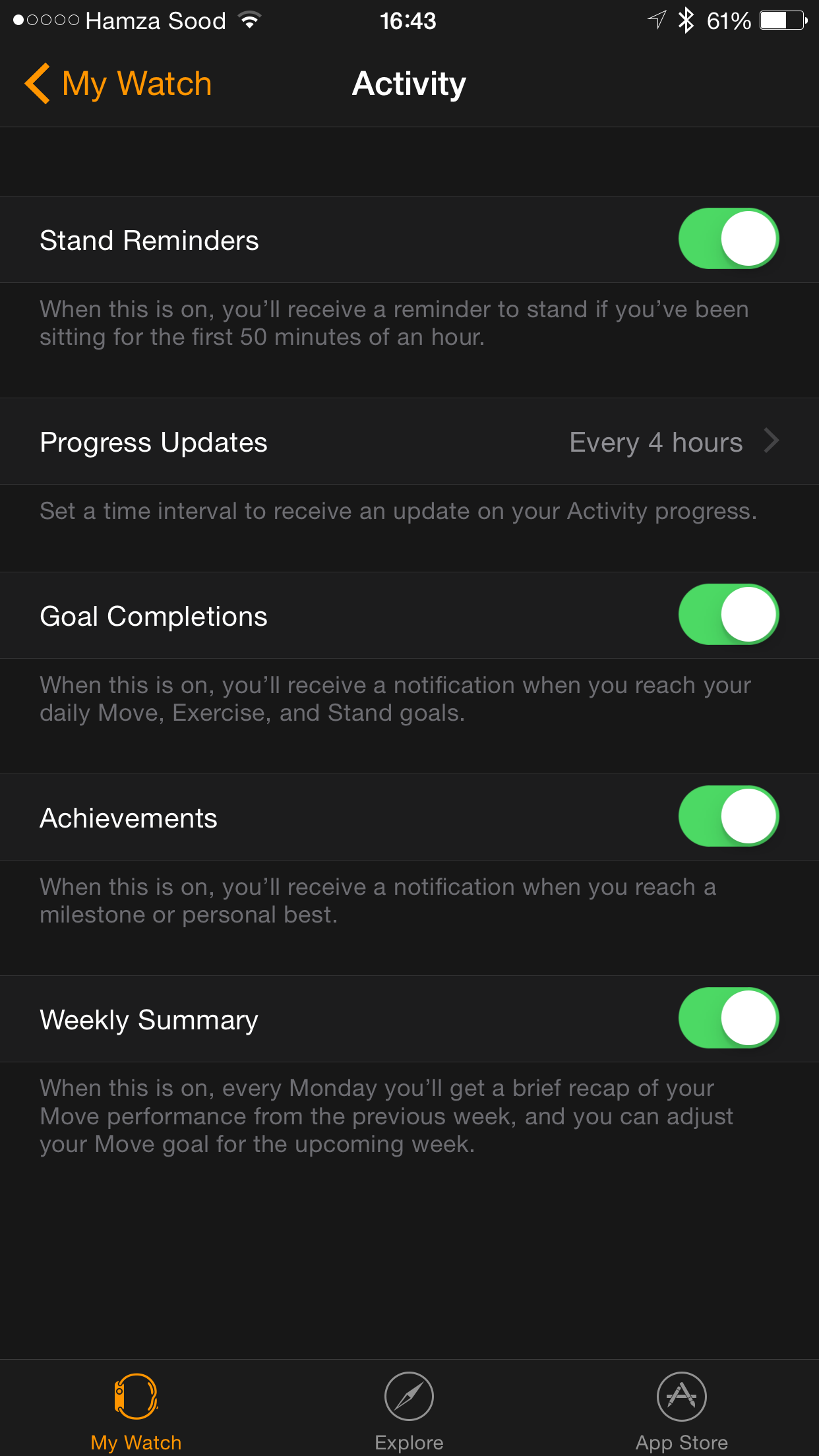Open Progress Updates interval setting

409,442
